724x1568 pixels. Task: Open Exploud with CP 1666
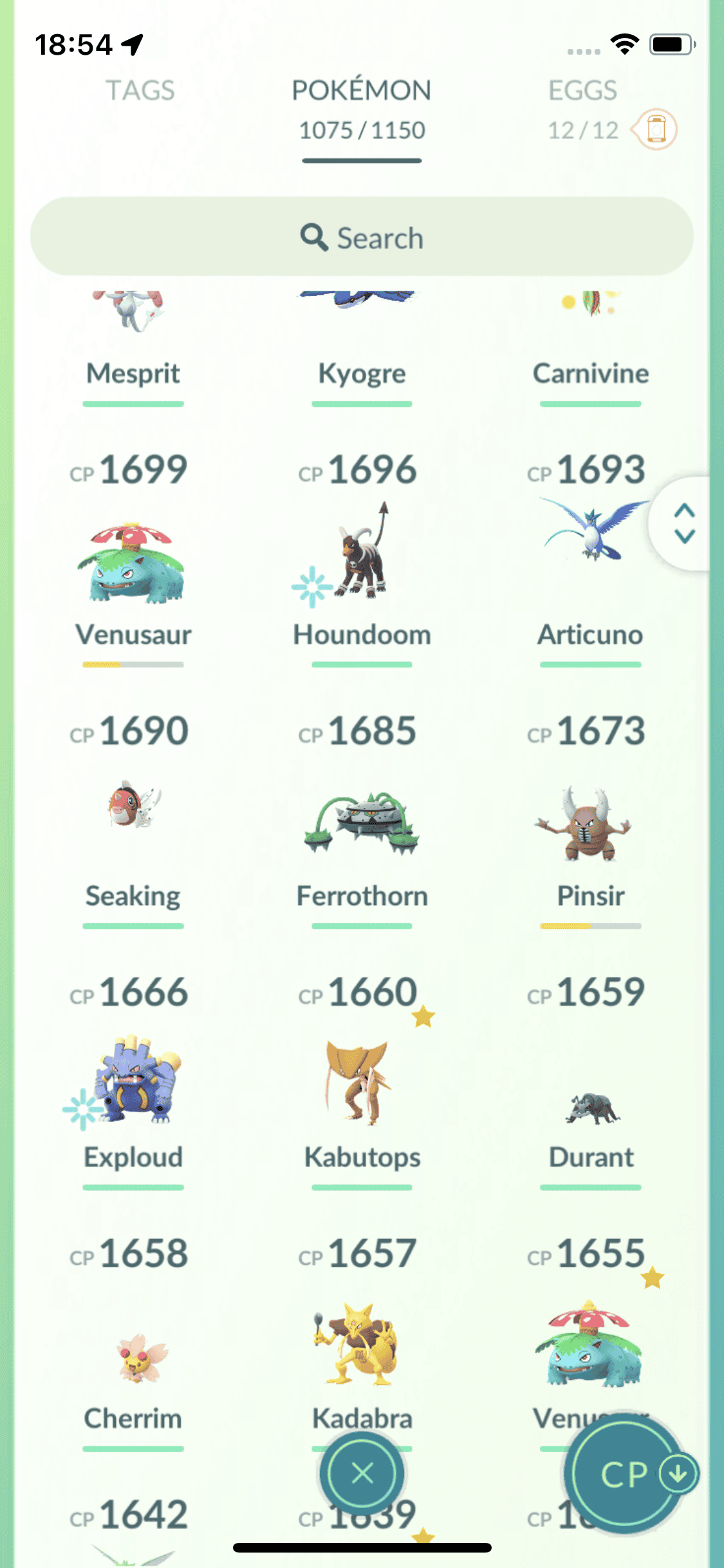(x=133, y=1081)
